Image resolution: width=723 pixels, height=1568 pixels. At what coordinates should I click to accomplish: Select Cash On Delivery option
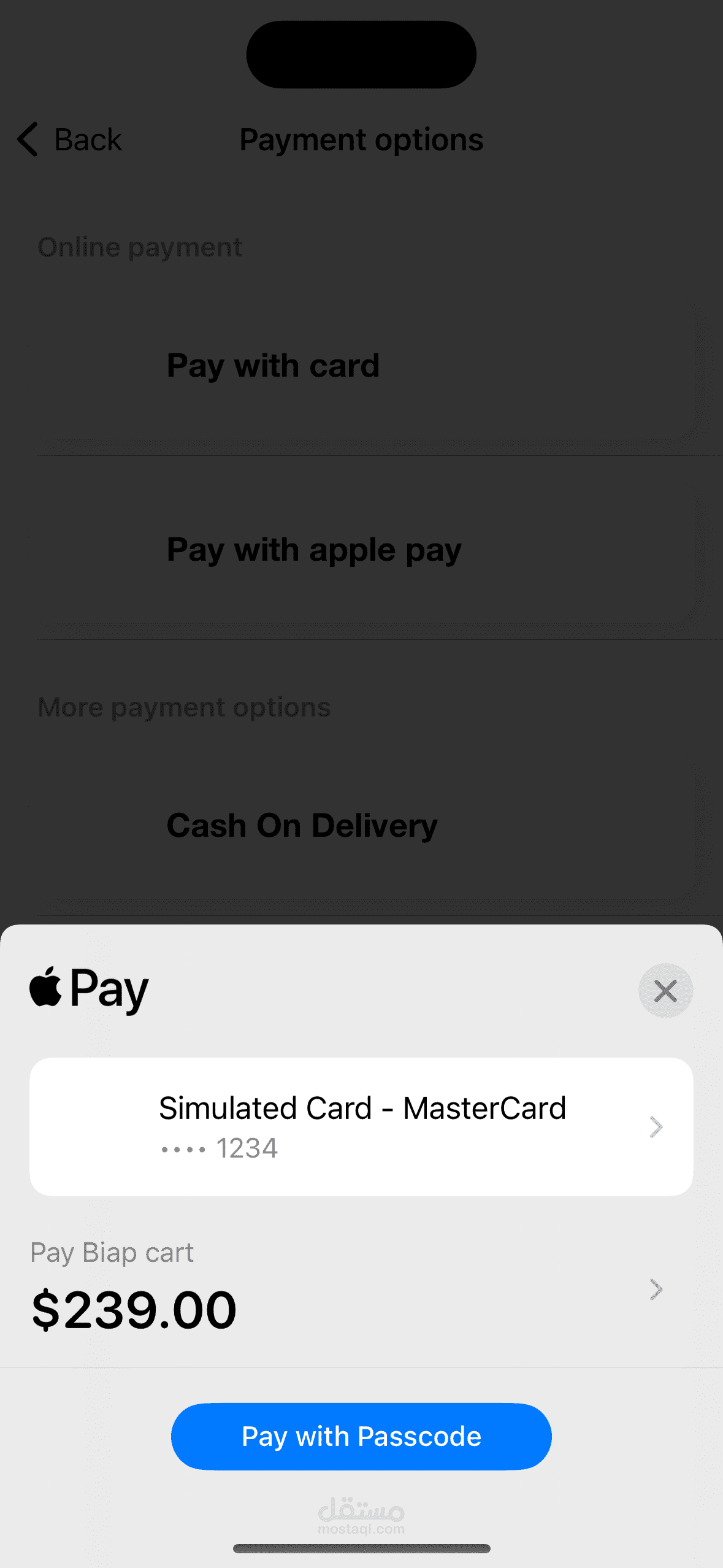pyautogui.click(x=366, y=826)
